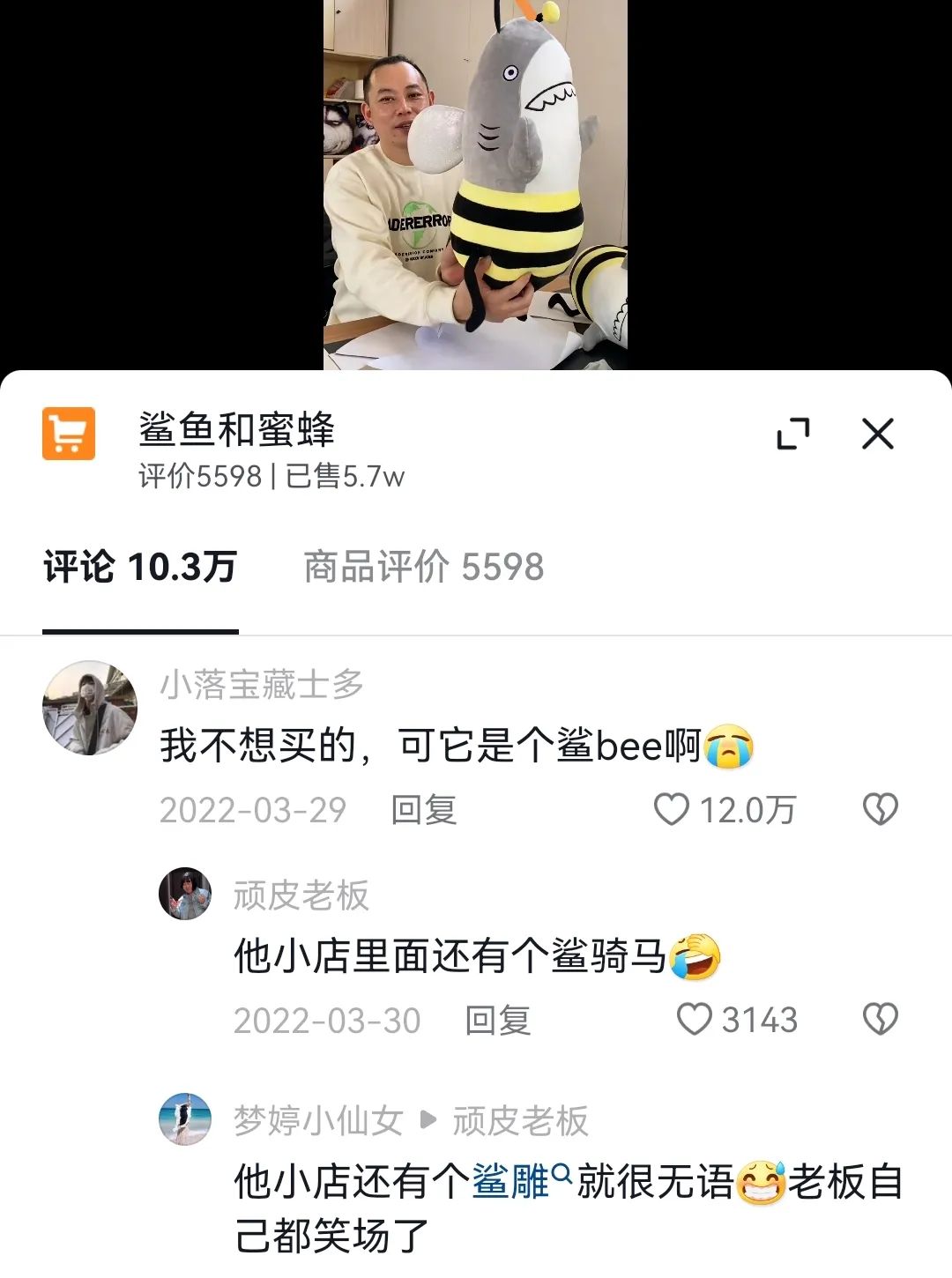
Task: Dislike 小落宝藏士多's comment
Action: pos(880,809)
